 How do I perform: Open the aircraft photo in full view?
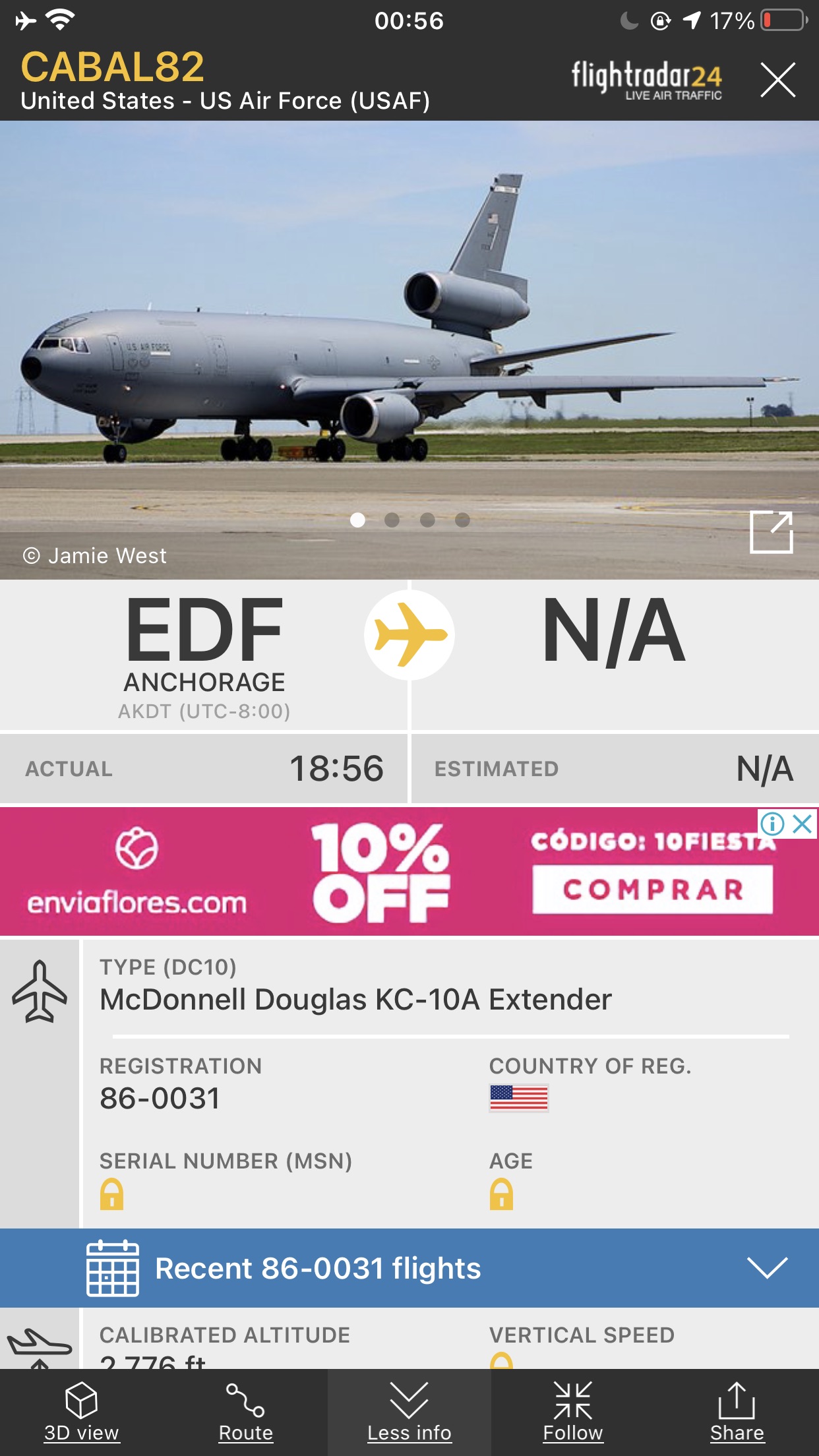[x=771, y=531]
